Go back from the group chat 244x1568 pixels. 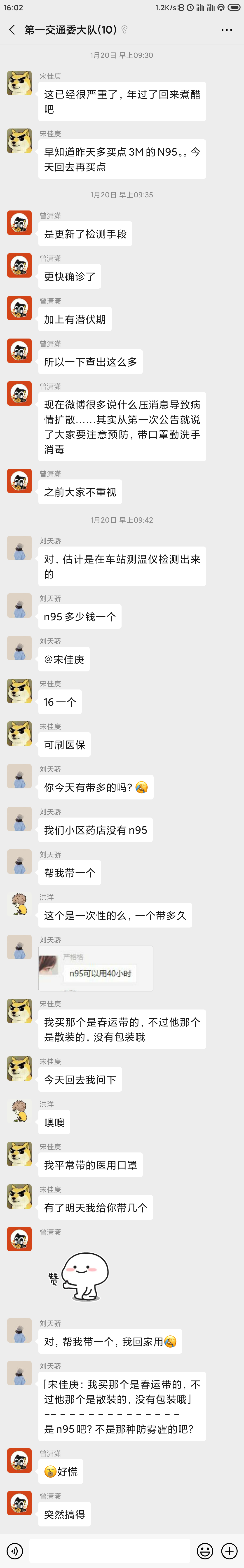pos(12,30)
